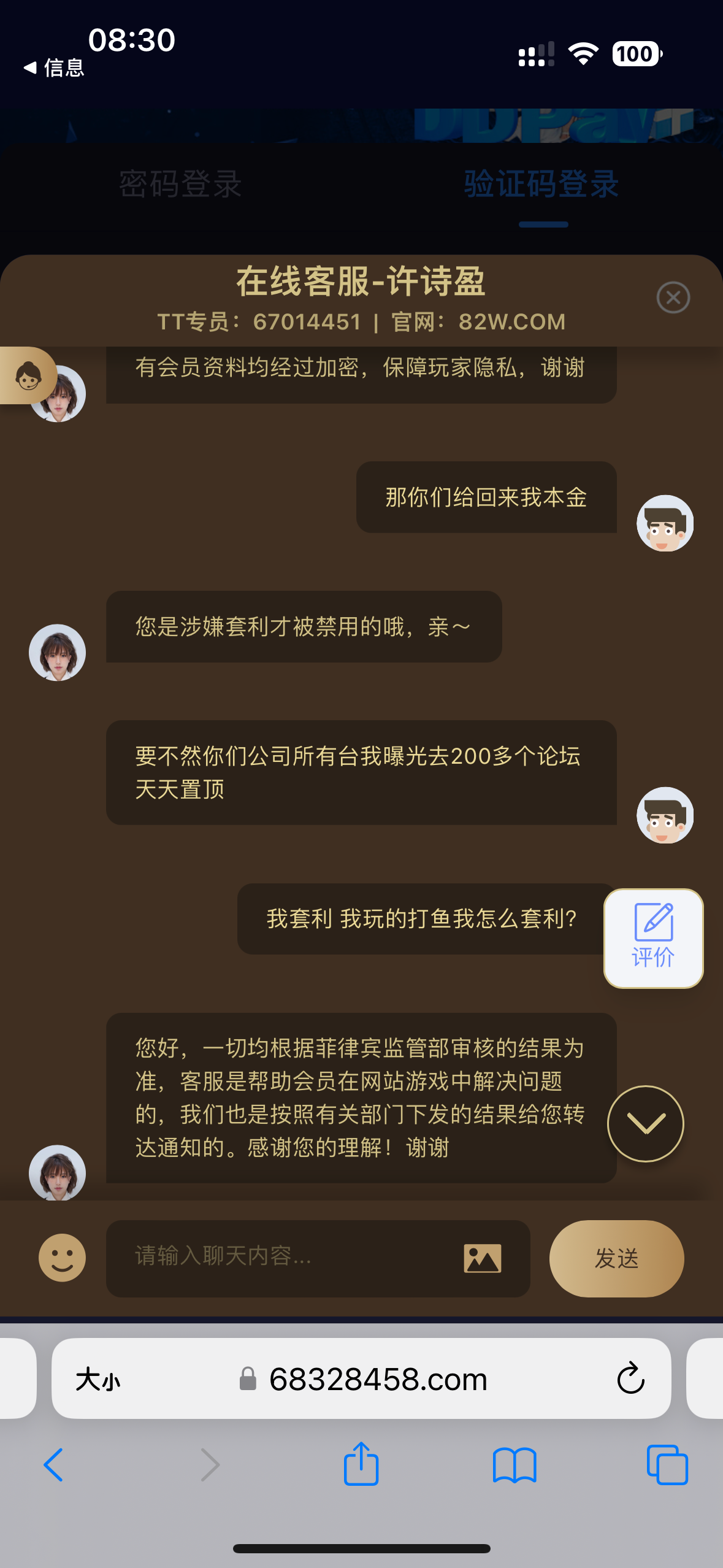Focus the chat message input field

(288, 1258)
